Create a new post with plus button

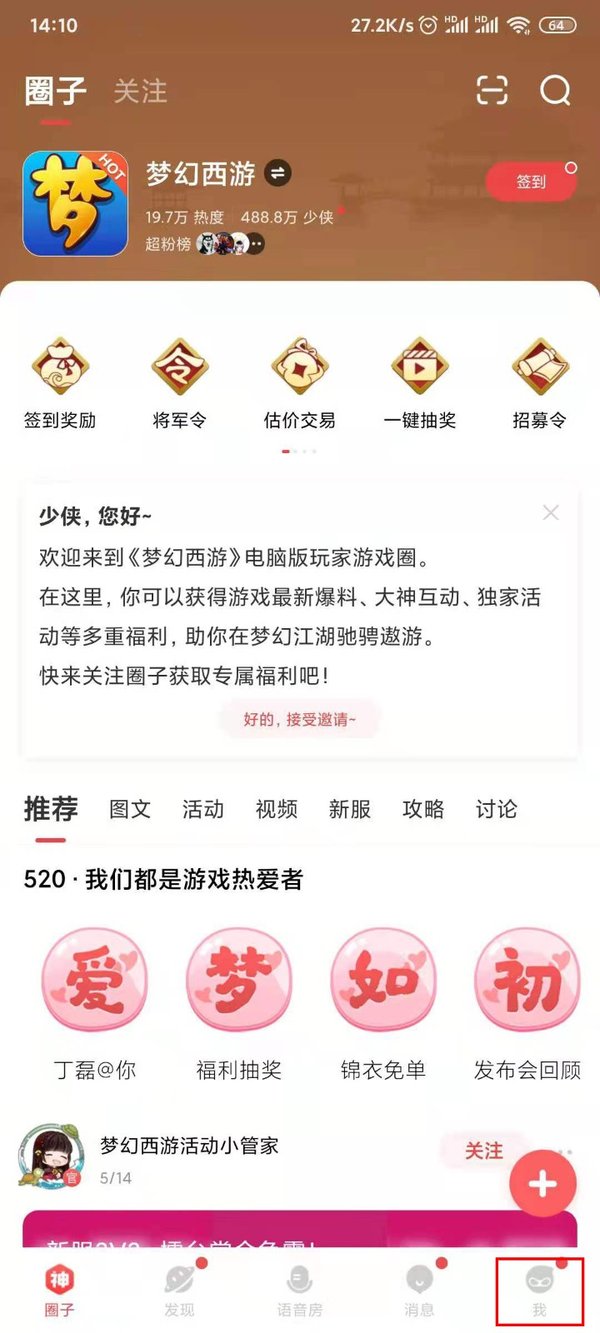pos(543,1184)
